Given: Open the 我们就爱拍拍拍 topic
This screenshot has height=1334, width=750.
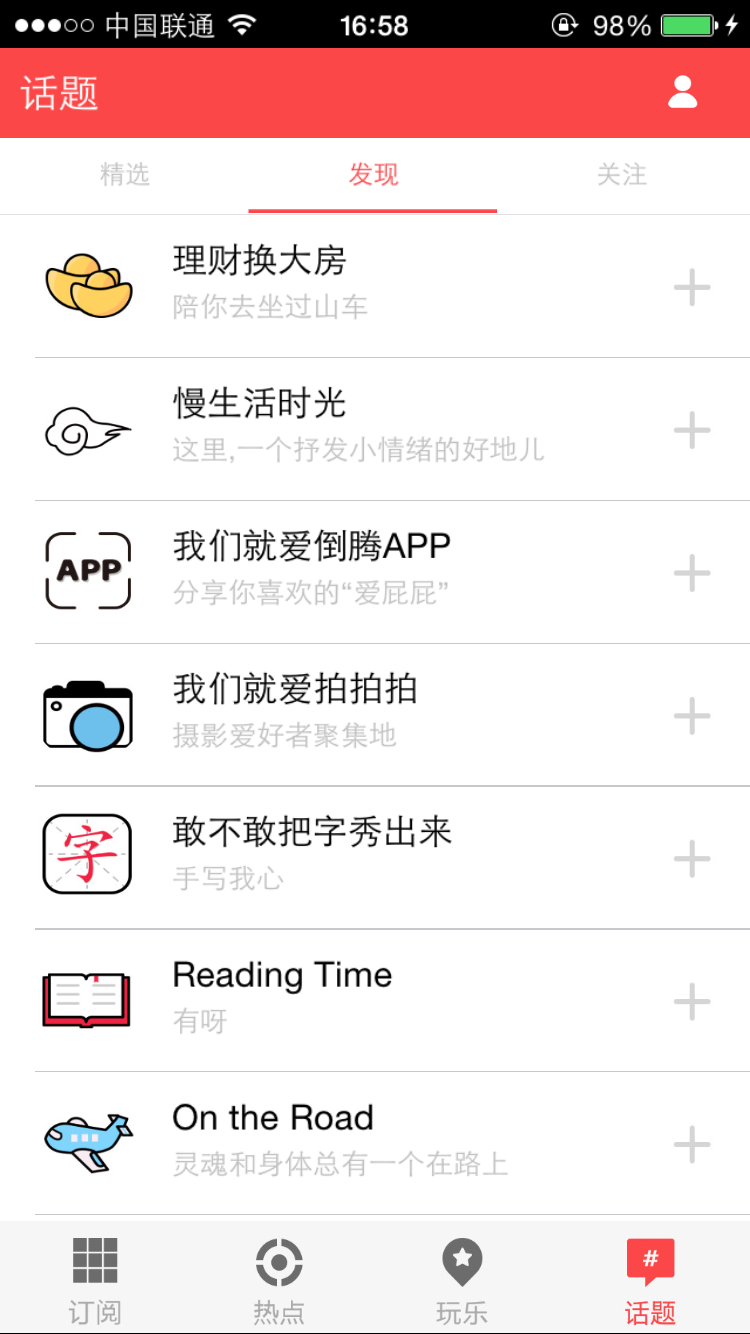Looking at the screenshot, I should [375, 715].
